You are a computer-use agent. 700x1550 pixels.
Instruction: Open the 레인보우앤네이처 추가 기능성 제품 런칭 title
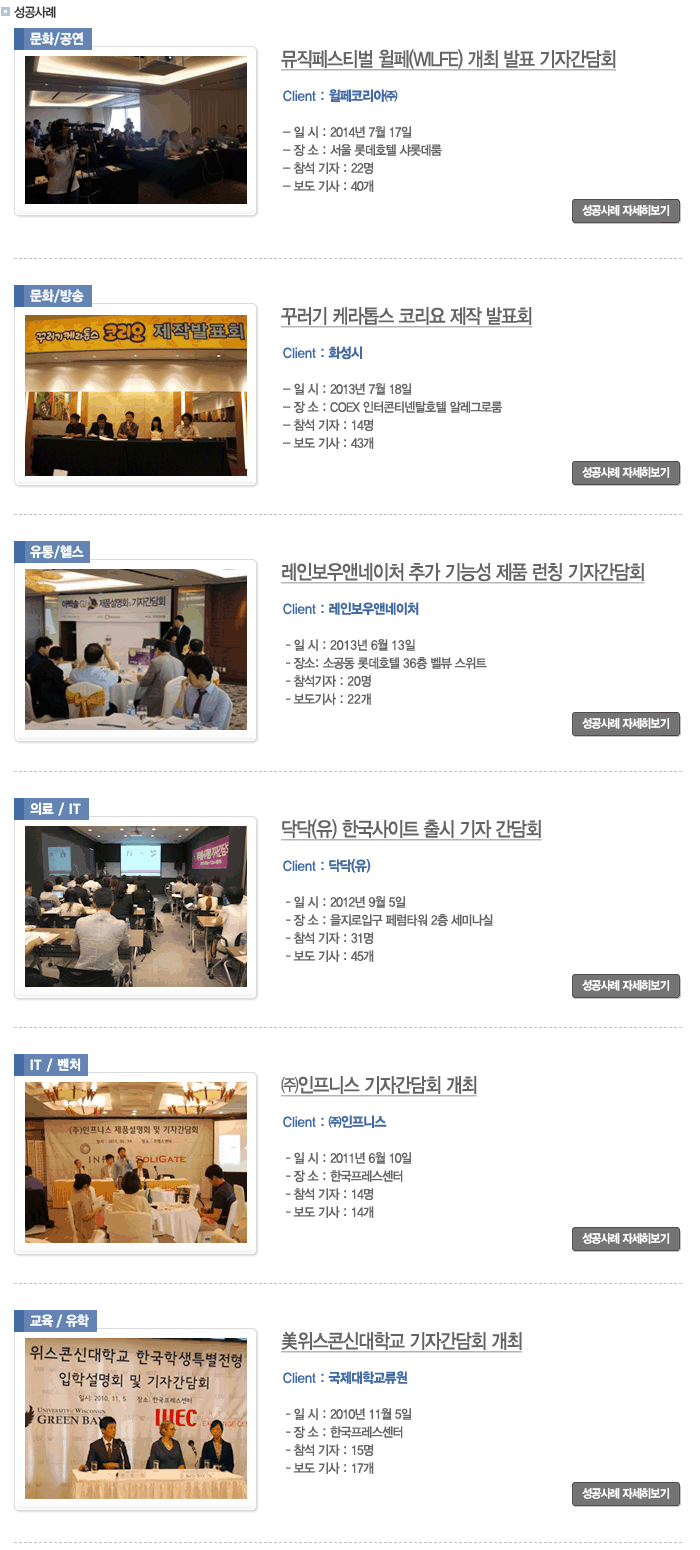tap(463, 572)
